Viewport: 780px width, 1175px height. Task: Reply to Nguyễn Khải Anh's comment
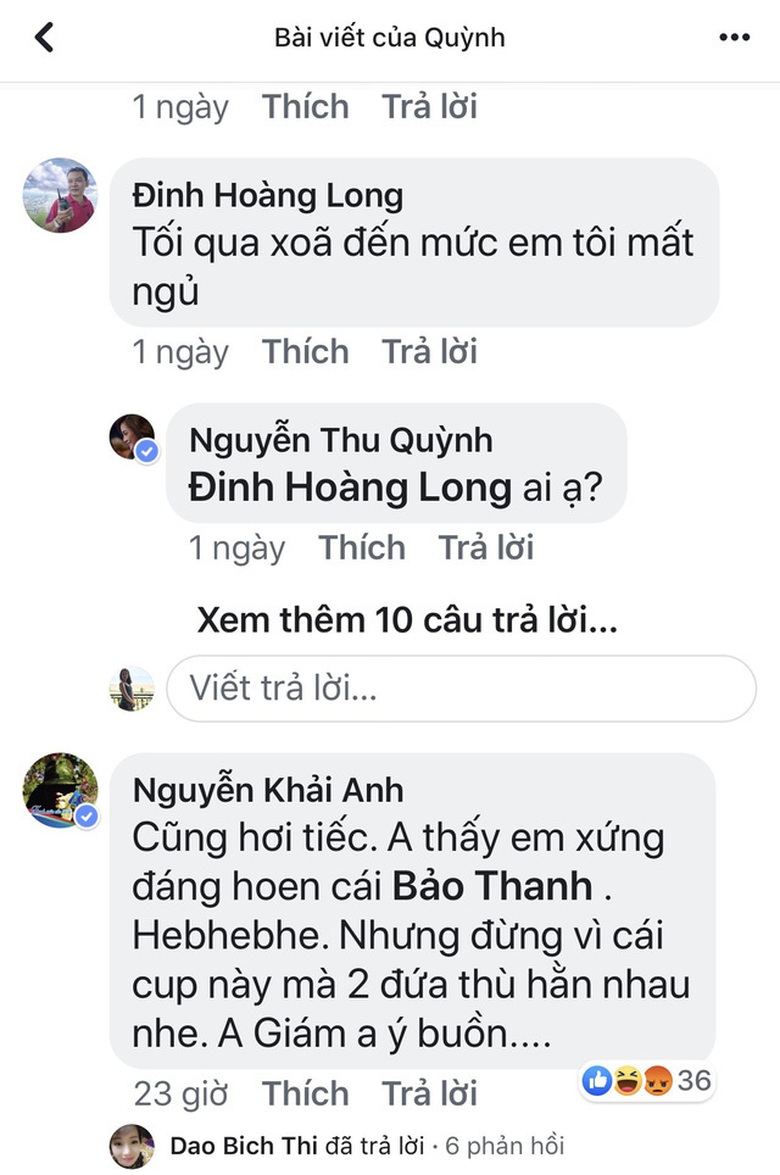click(429, 1094)
